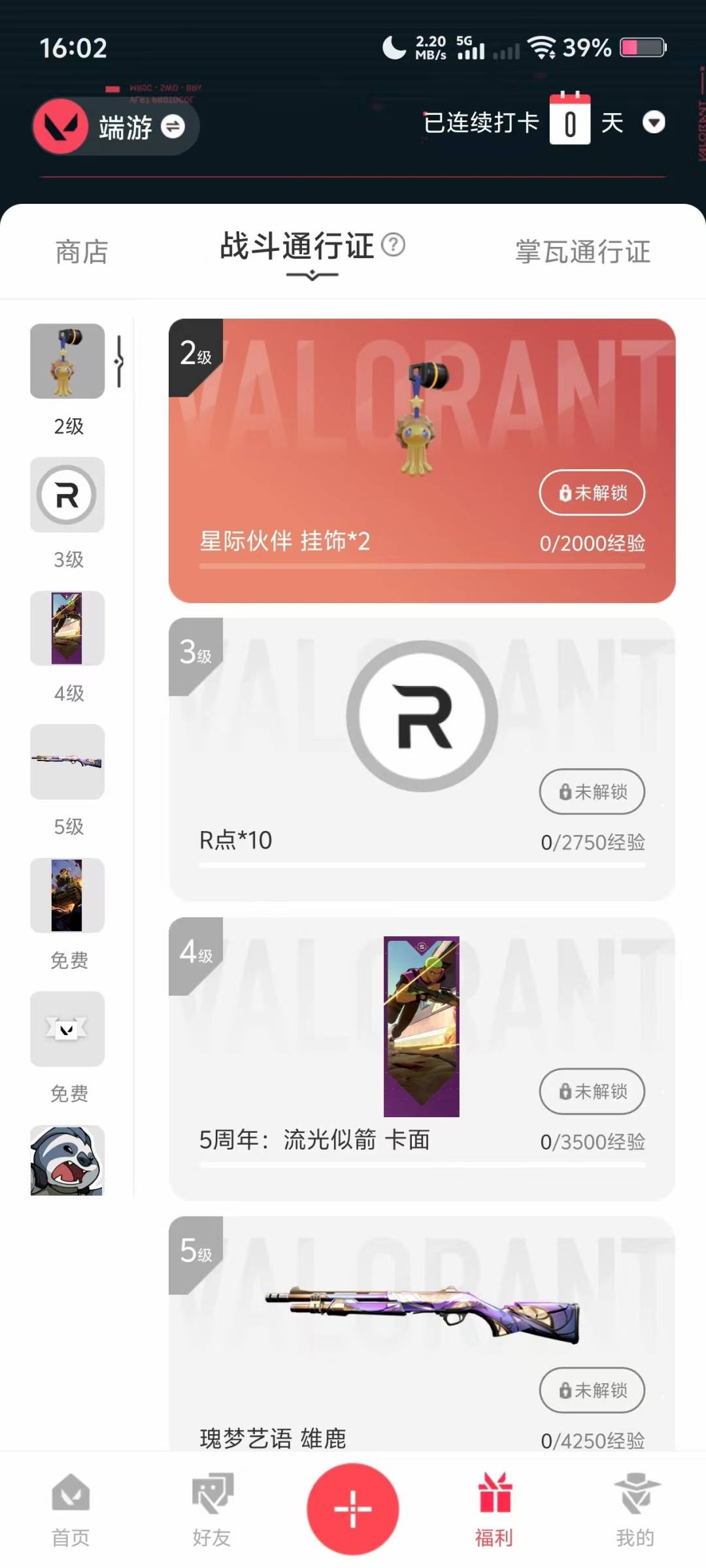Viewport: 706px width, 1568px height.
Task: Open the 好友 tab
Action: click(212, 1509)
